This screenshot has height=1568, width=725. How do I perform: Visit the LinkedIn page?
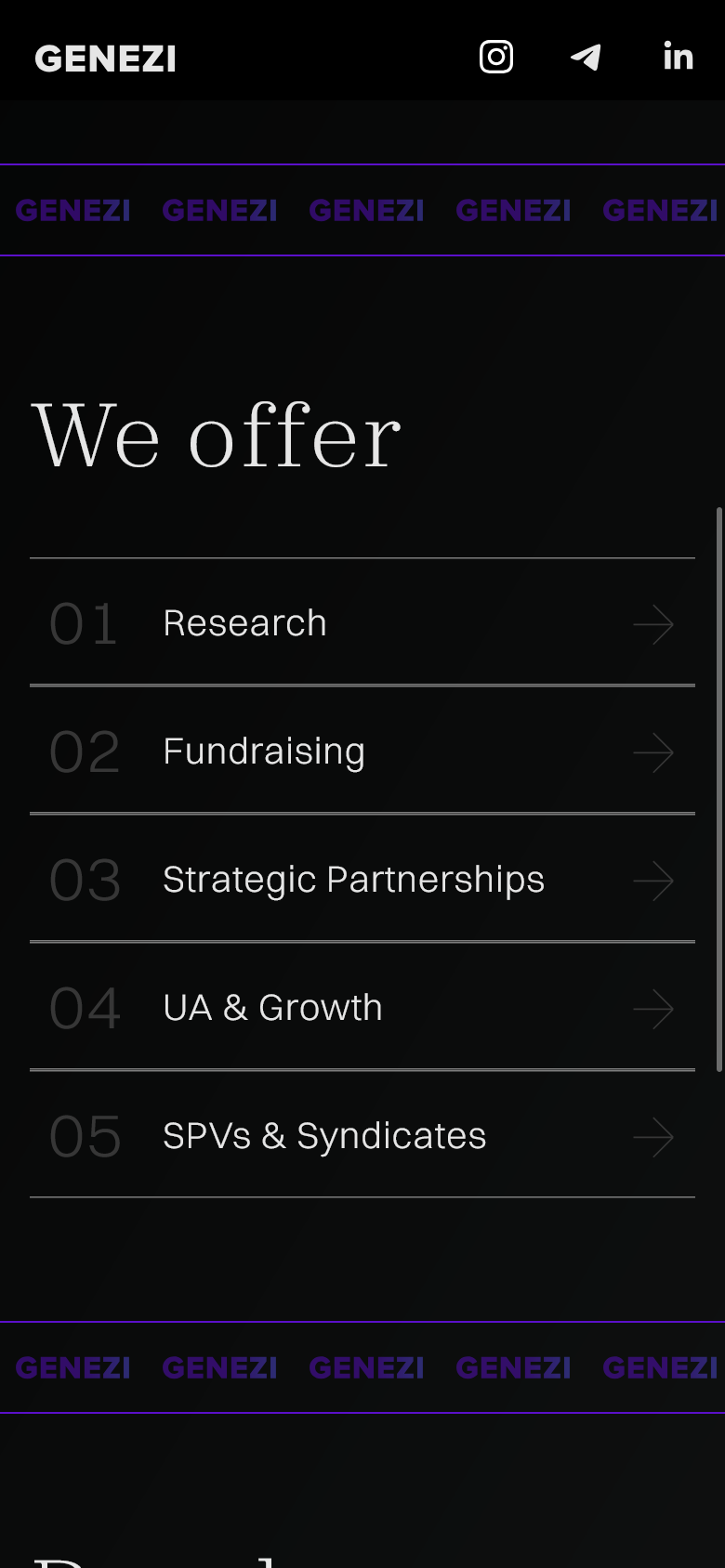click(678, 57)
